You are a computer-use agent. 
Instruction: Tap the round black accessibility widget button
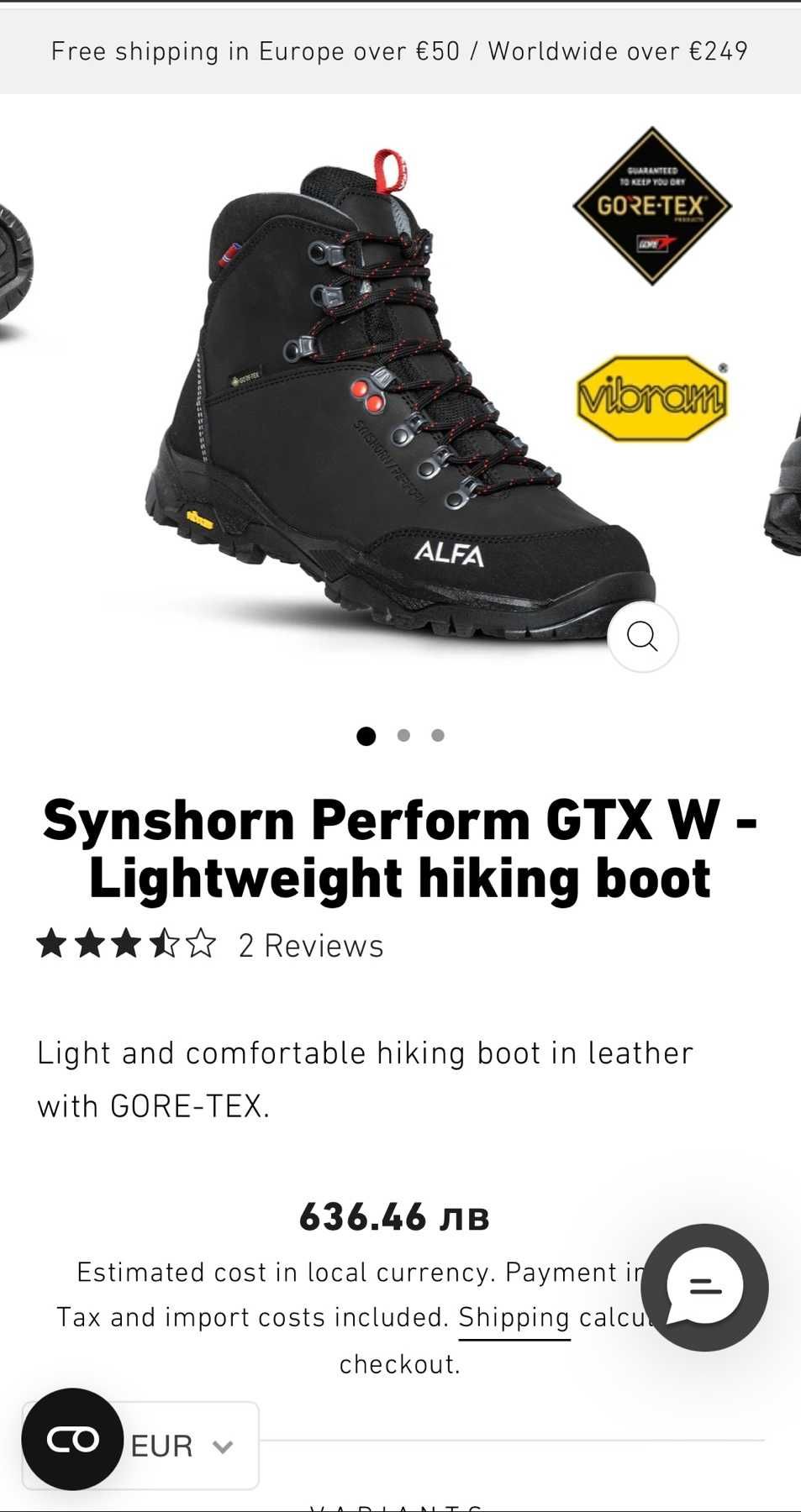72,1439
